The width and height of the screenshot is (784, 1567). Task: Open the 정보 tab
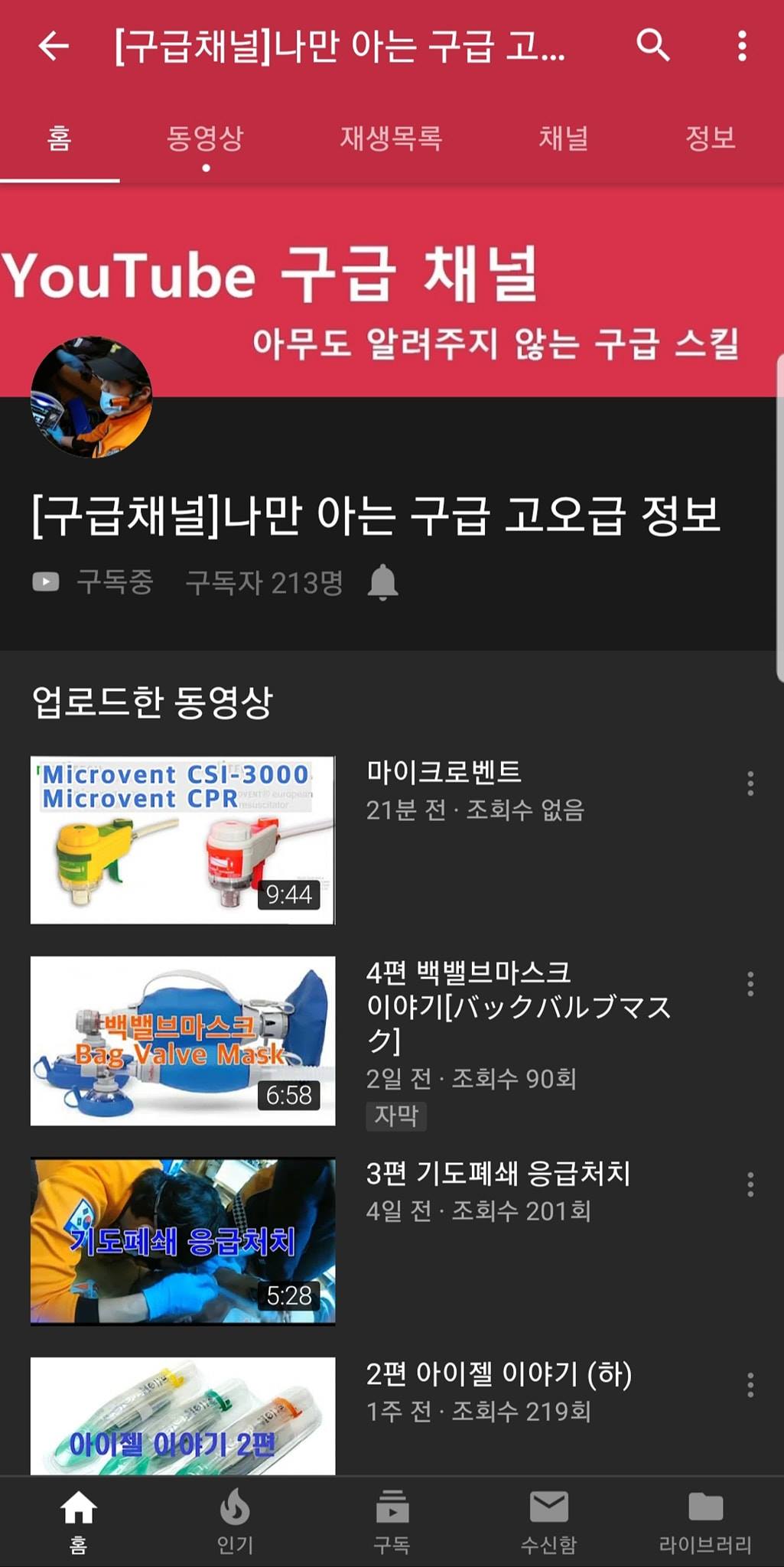click(x=710, y=138)
